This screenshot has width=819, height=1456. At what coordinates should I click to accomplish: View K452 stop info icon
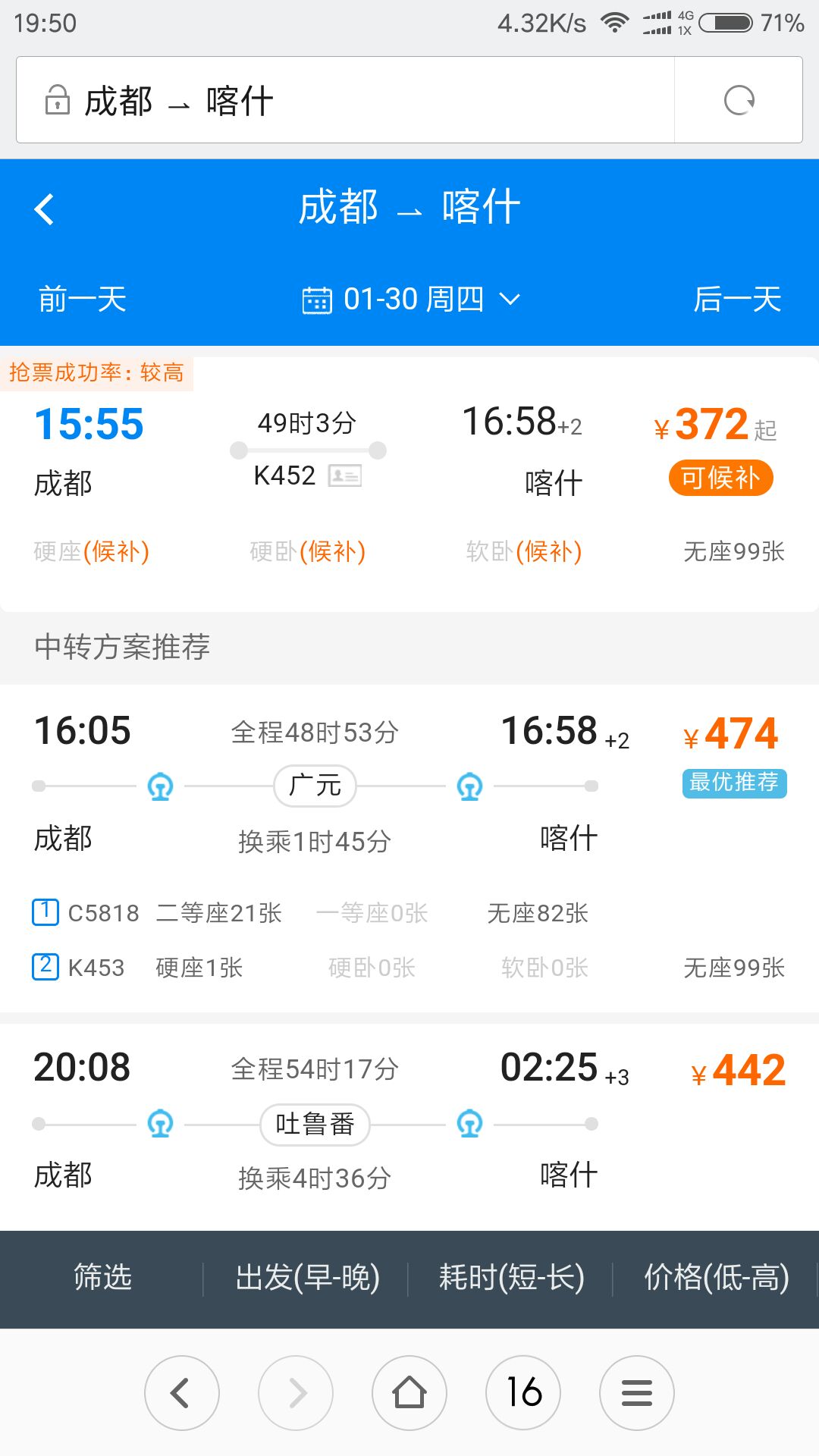click(345, 475)
